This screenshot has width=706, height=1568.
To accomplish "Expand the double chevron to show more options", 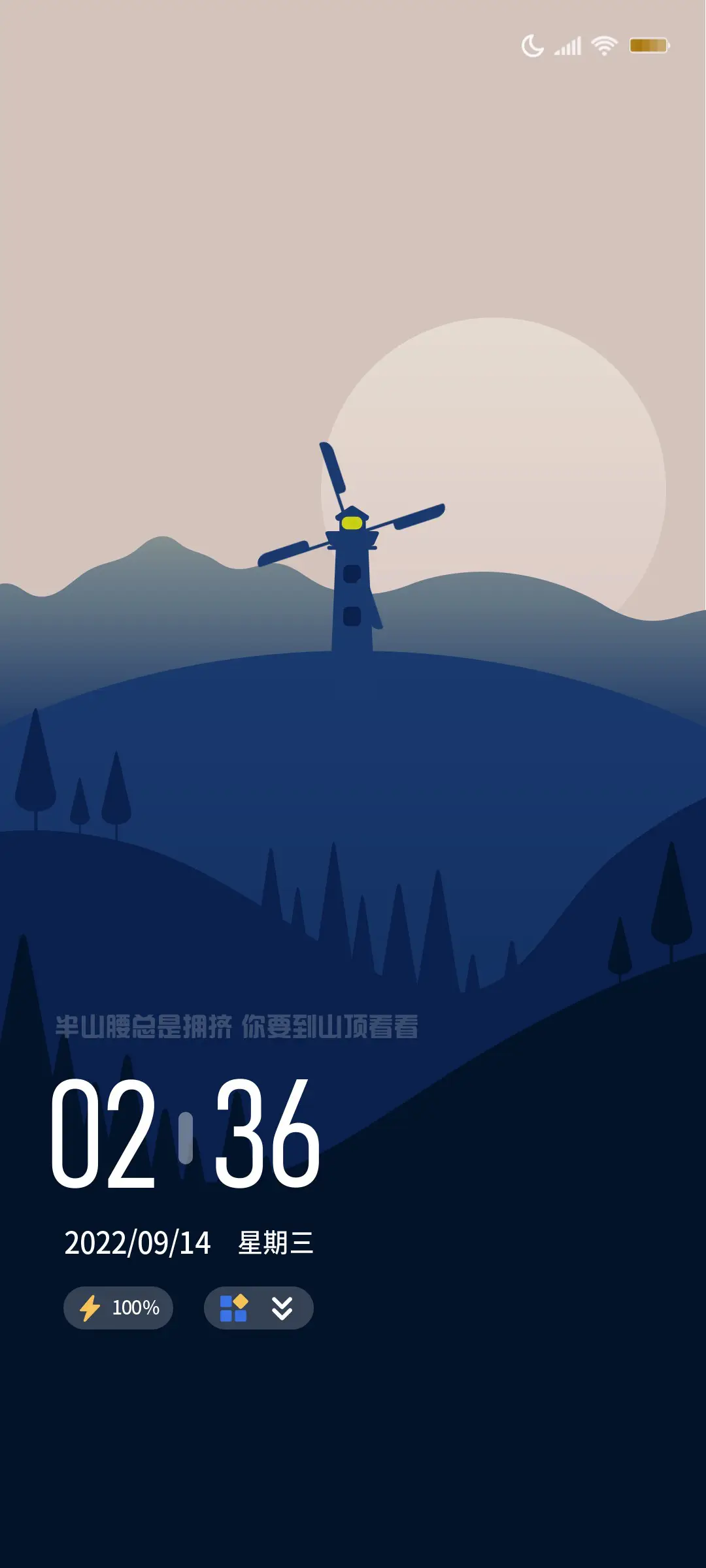I will point(281,1308).
